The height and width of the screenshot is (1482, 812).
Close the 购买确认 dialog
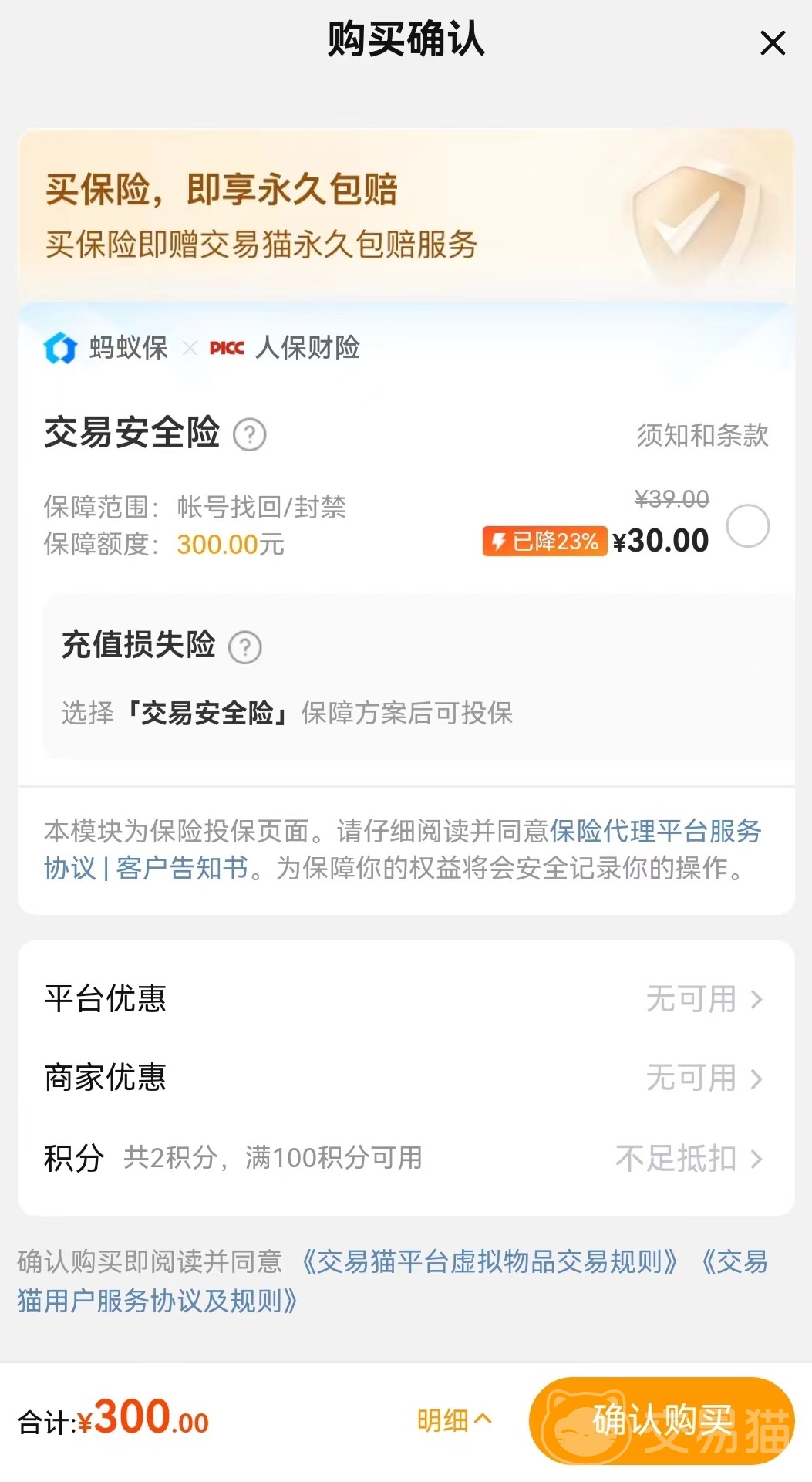[772, 43]
